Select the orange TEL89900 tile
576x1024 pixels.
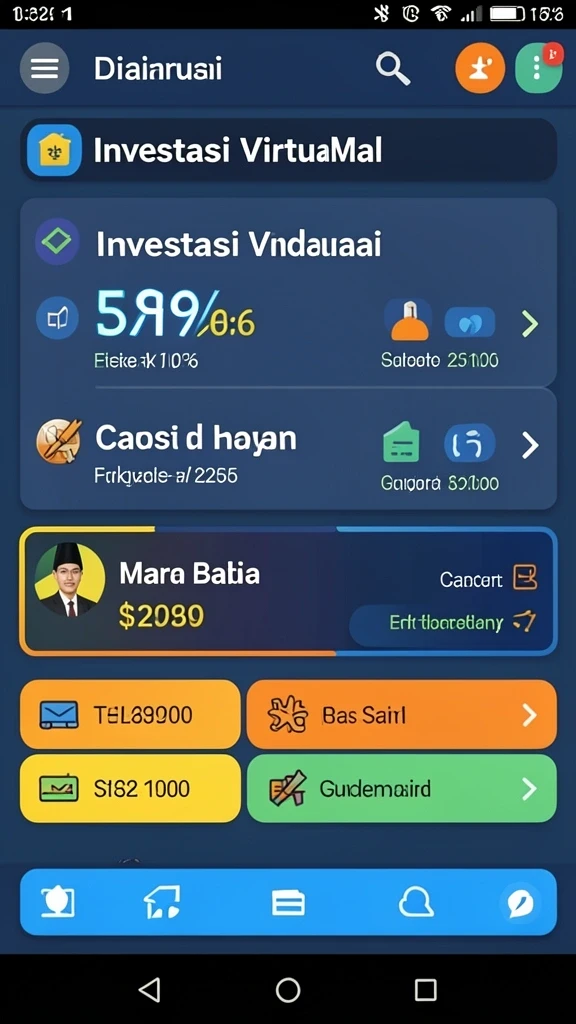click(131, 714)
